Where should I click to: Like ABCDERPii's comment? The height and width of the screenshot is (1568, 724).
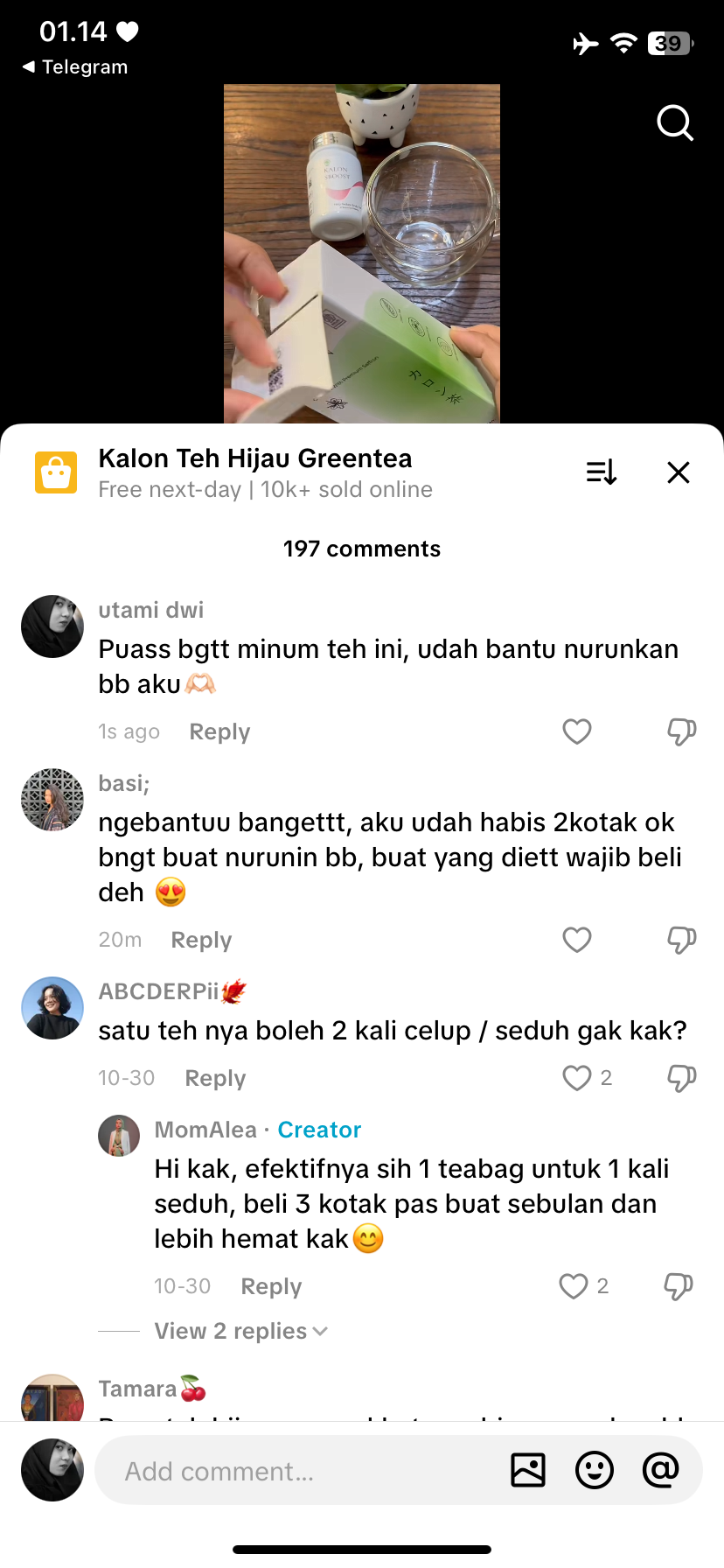tap(577, 1078)
